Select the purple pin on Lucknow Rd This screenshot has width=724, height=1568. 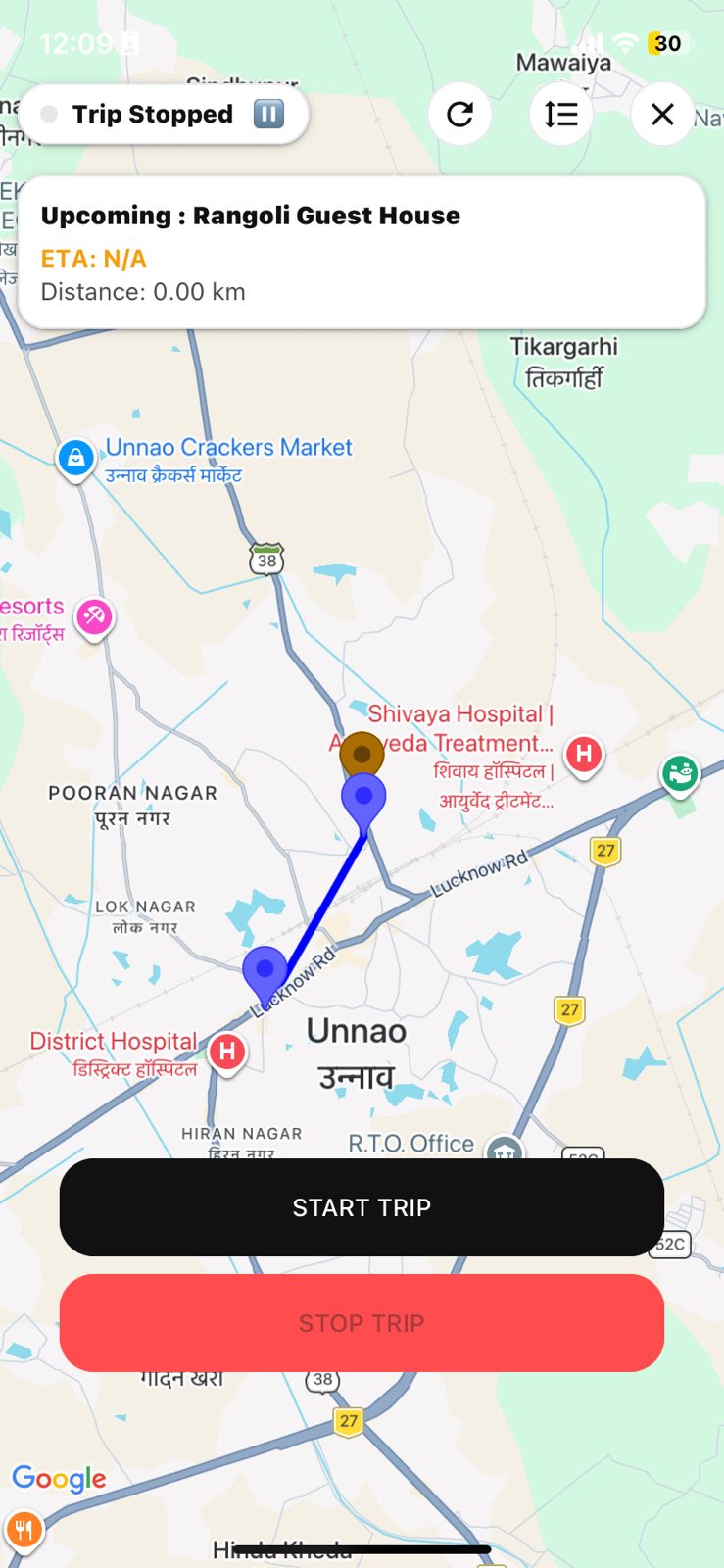(x=265, y=970)
